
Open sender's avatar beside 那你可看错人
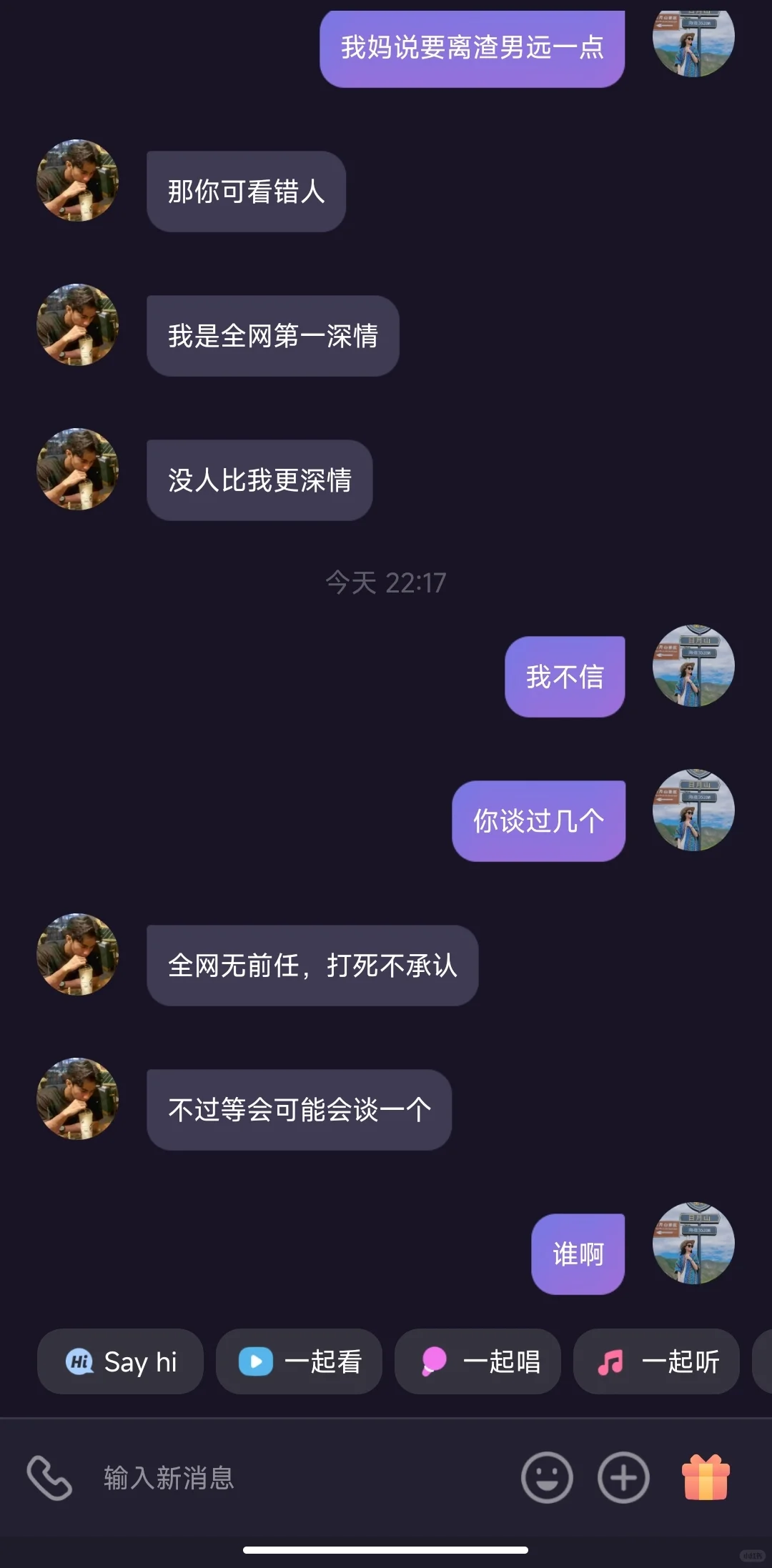point(78,180)
